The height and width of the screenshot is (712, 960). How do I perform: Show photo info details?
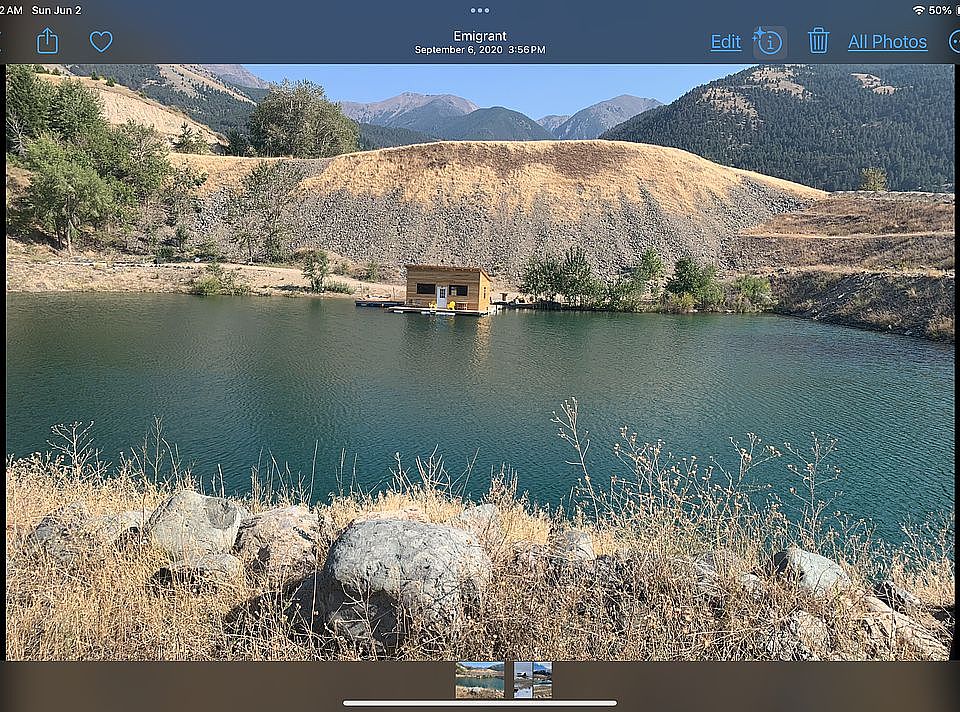point(769,41)
